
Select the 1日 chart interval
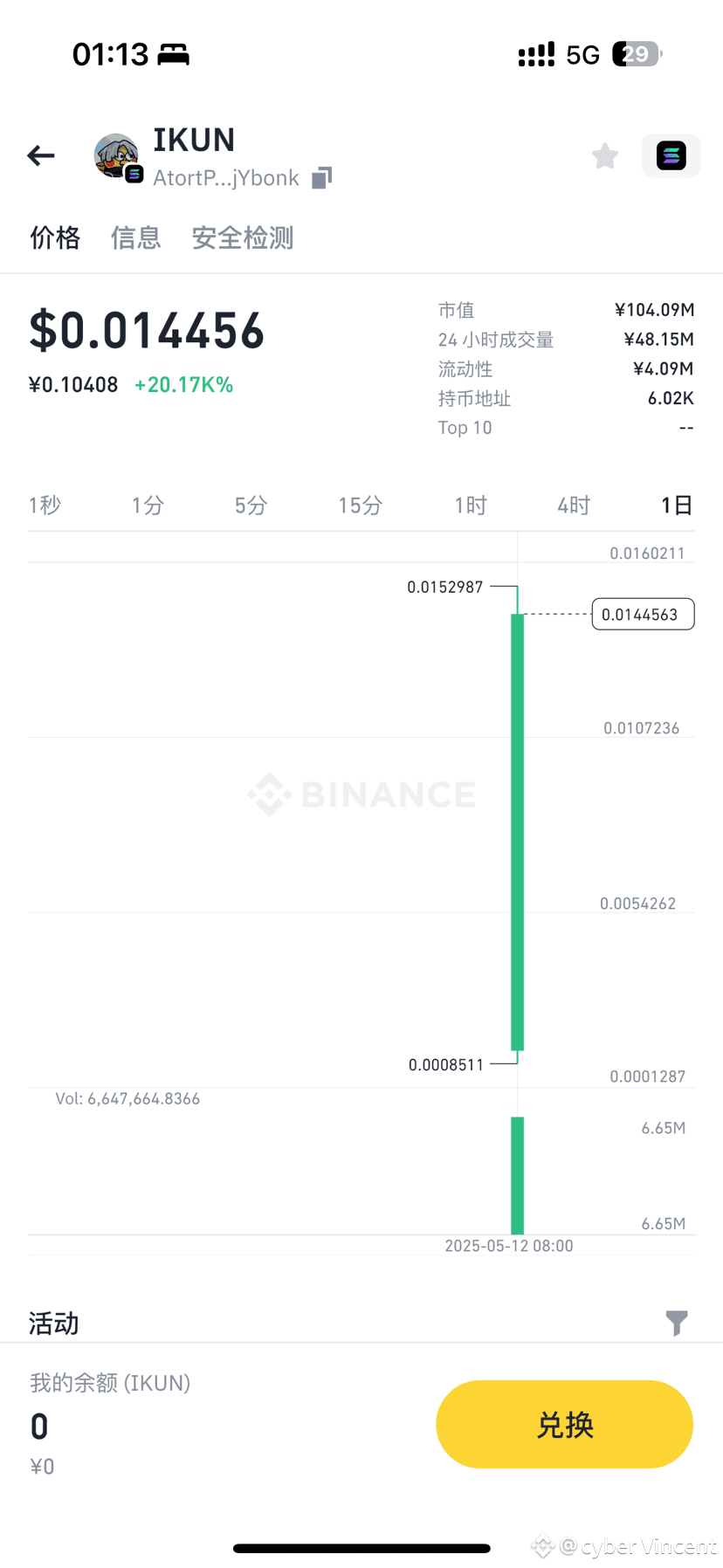tap(677, 505)
